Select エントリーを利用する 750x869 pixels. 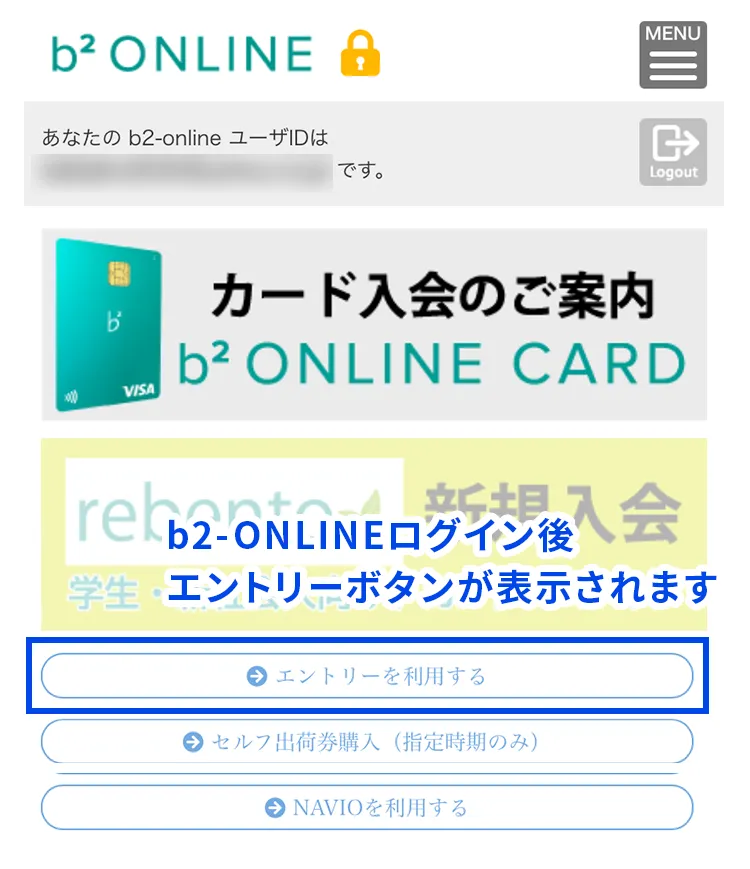pos(366,676)
